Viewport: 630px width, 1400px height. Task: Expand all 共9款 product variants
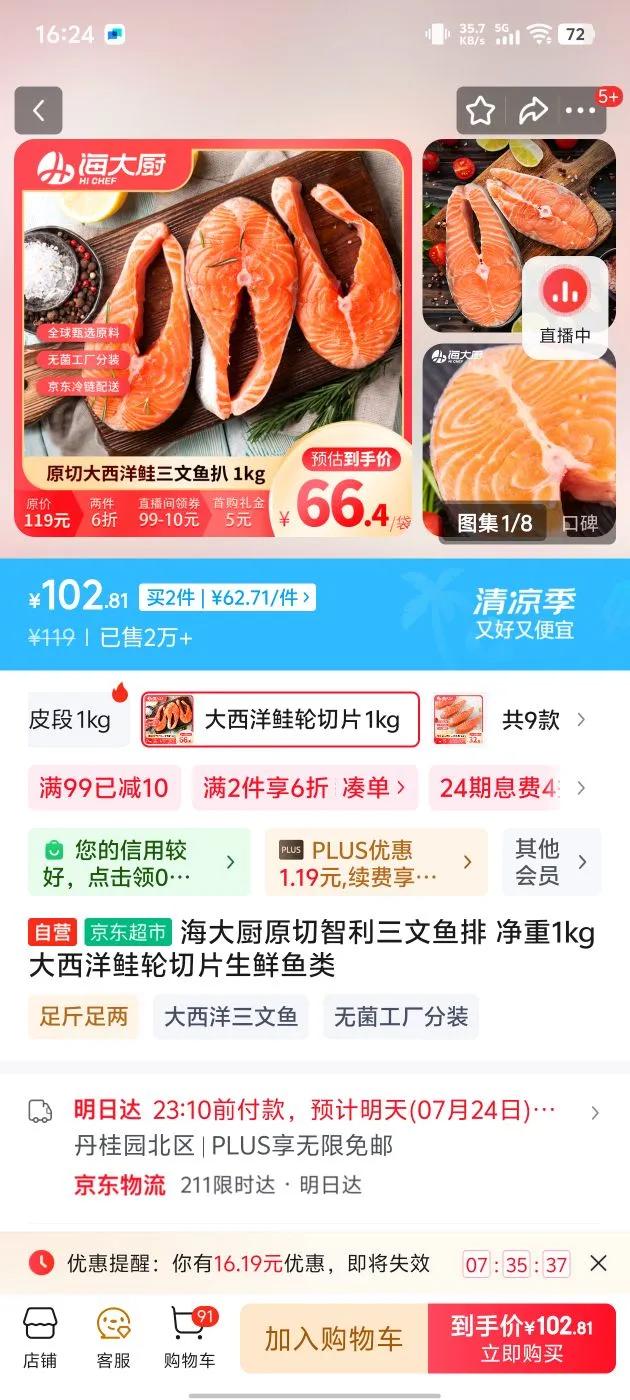[543, 720]
